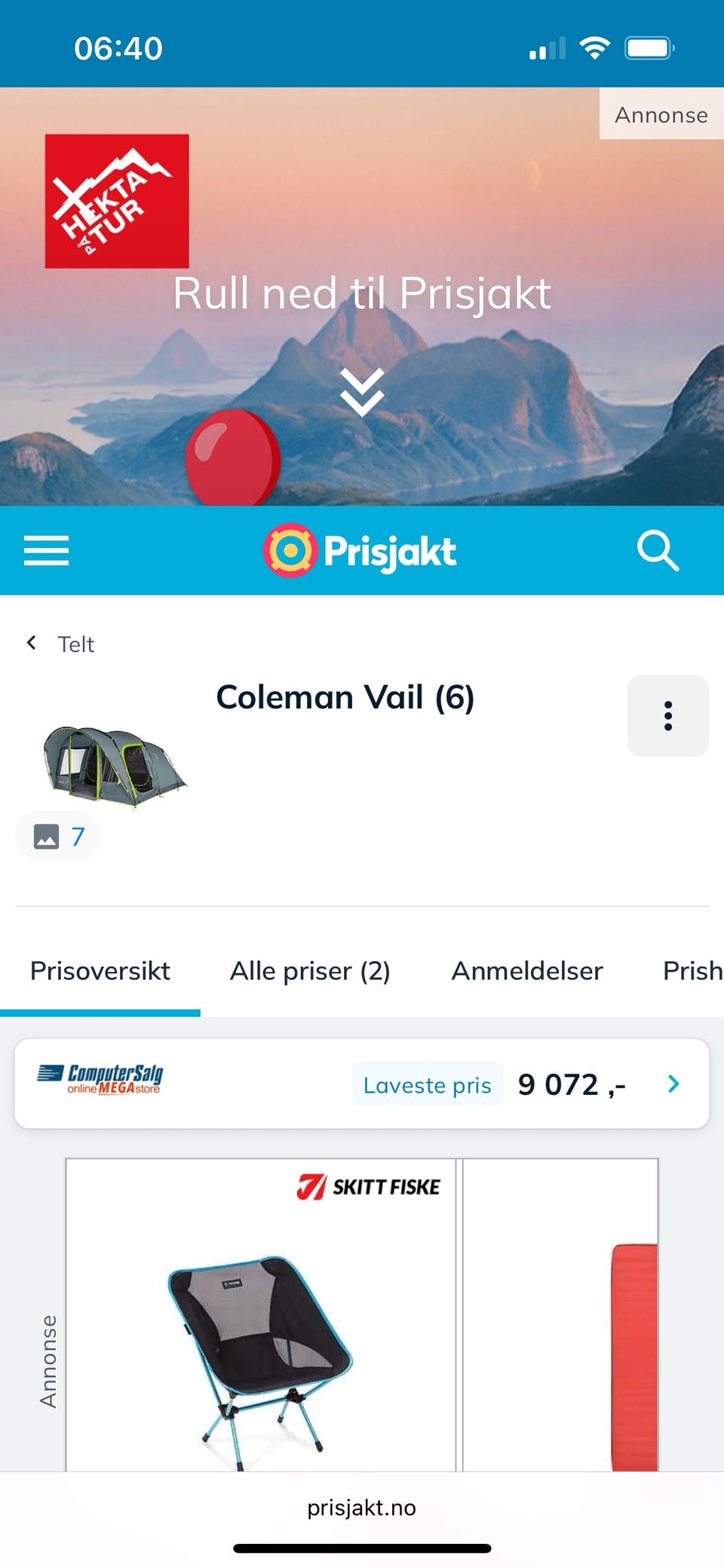Image resolution: width=724 pixels, height=1568 pixels.
Task: Tap the search magnifier icon
Action: pyautogui.click(x=658, y=552)
